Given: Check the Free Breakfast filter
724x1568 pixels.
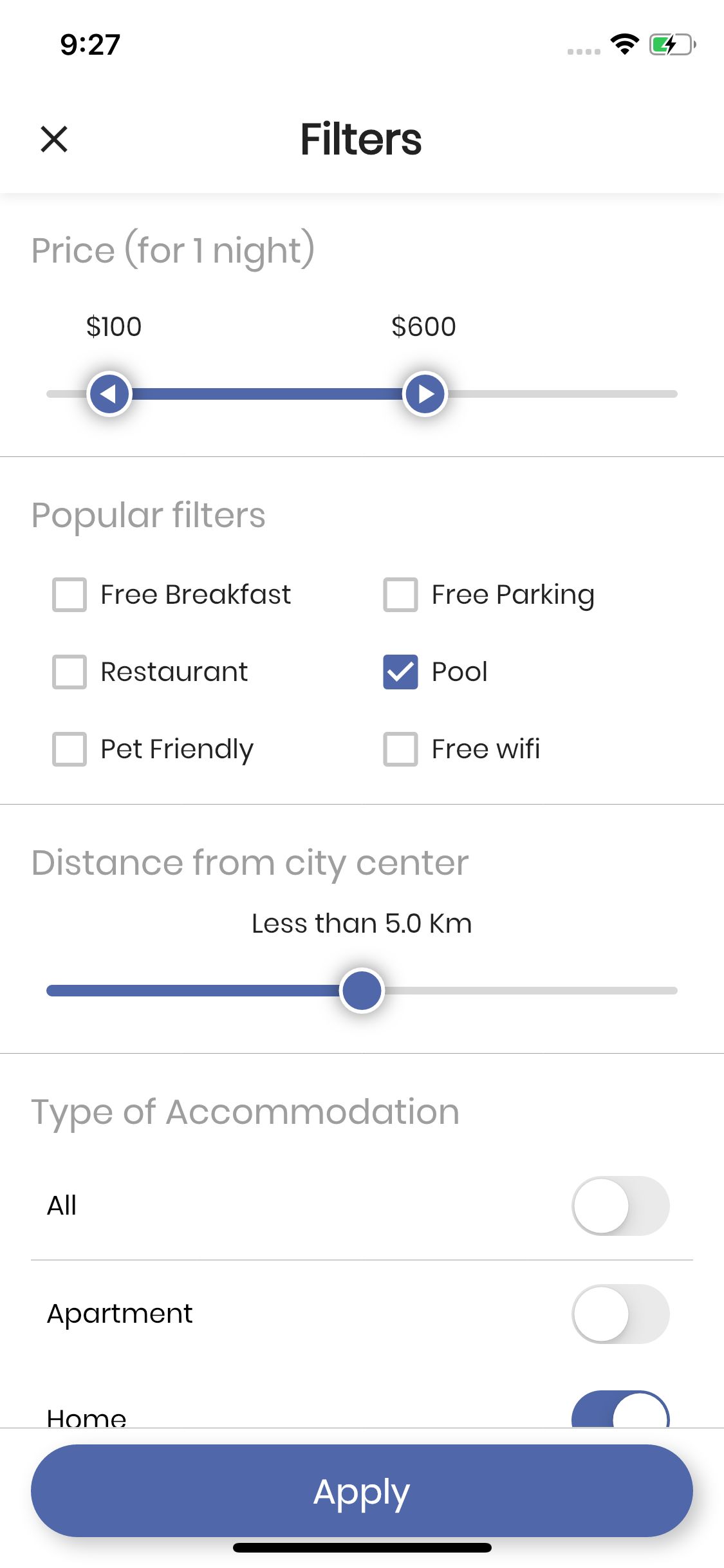Looking at the screenshot, I should [x=70, y=594].
